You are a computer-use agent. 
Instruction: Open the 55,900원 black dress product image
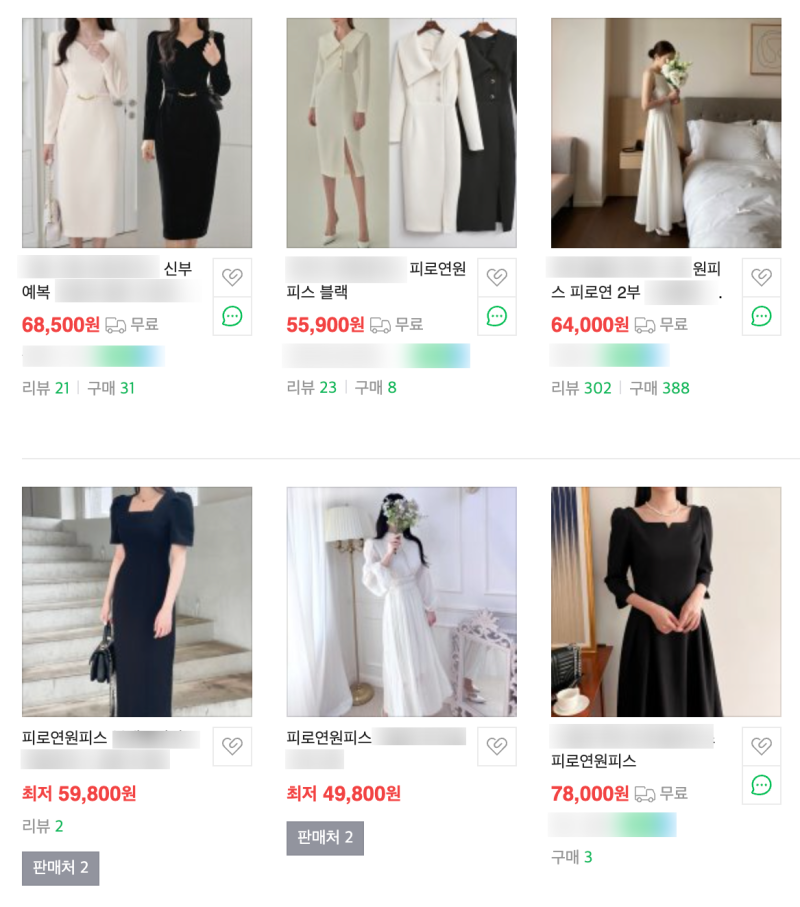click(401, 133)
